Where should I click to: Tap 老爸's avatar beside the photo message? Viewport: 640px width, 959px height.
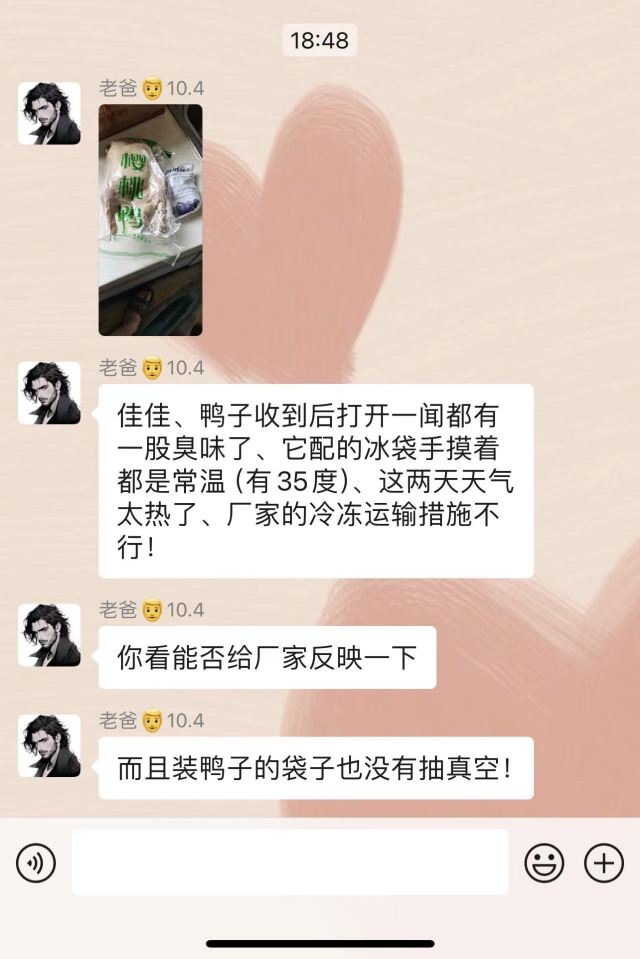pos(49,113)
